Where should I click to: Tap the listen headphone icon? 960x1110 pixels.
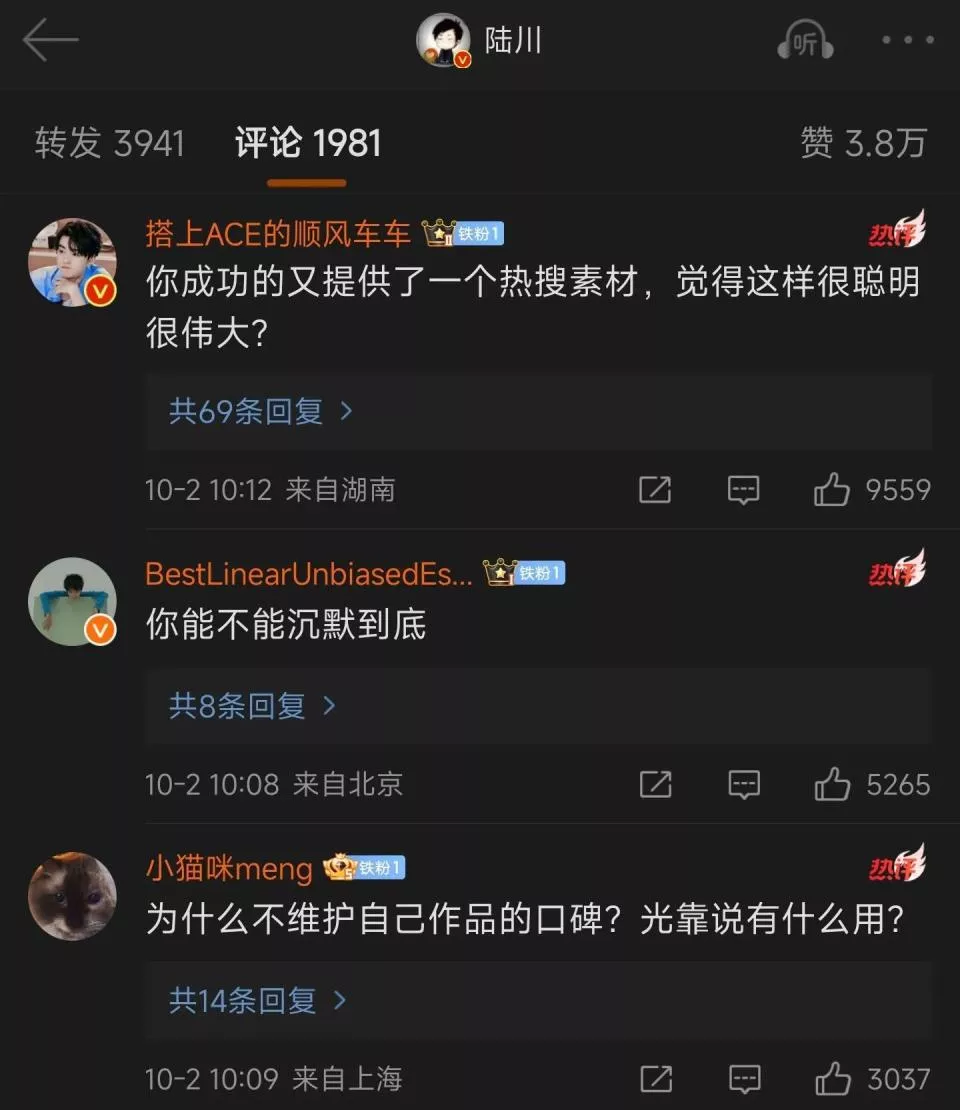[x=804, y=42]
